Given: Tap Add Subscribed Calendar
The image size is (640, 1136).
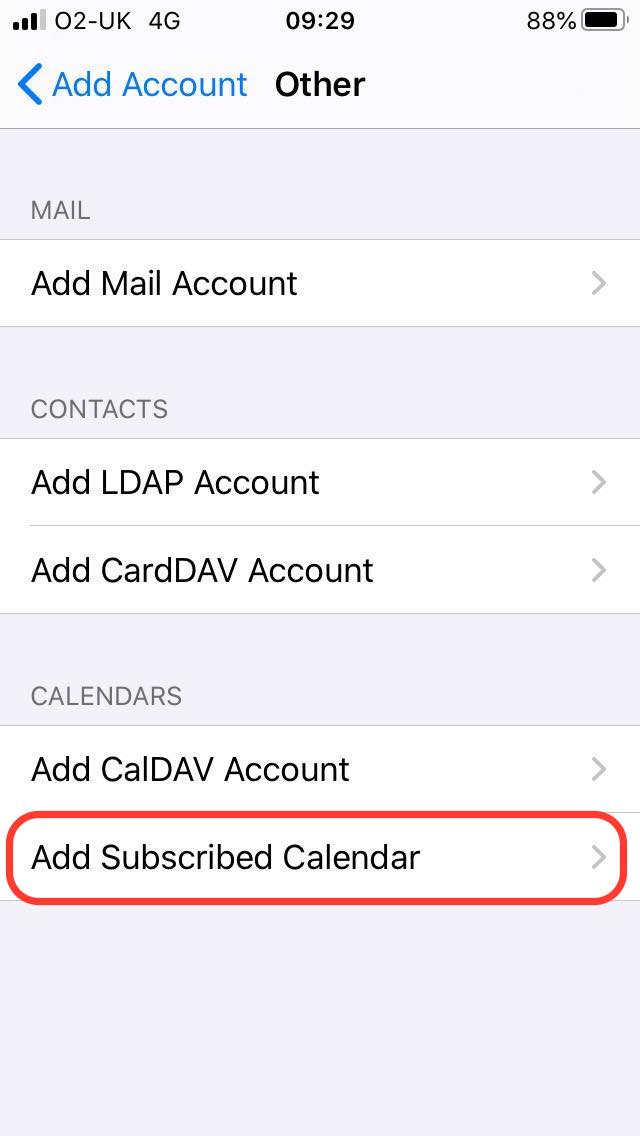Looking at the screenshot, I should pyautogui.click(x=320, y=857).
